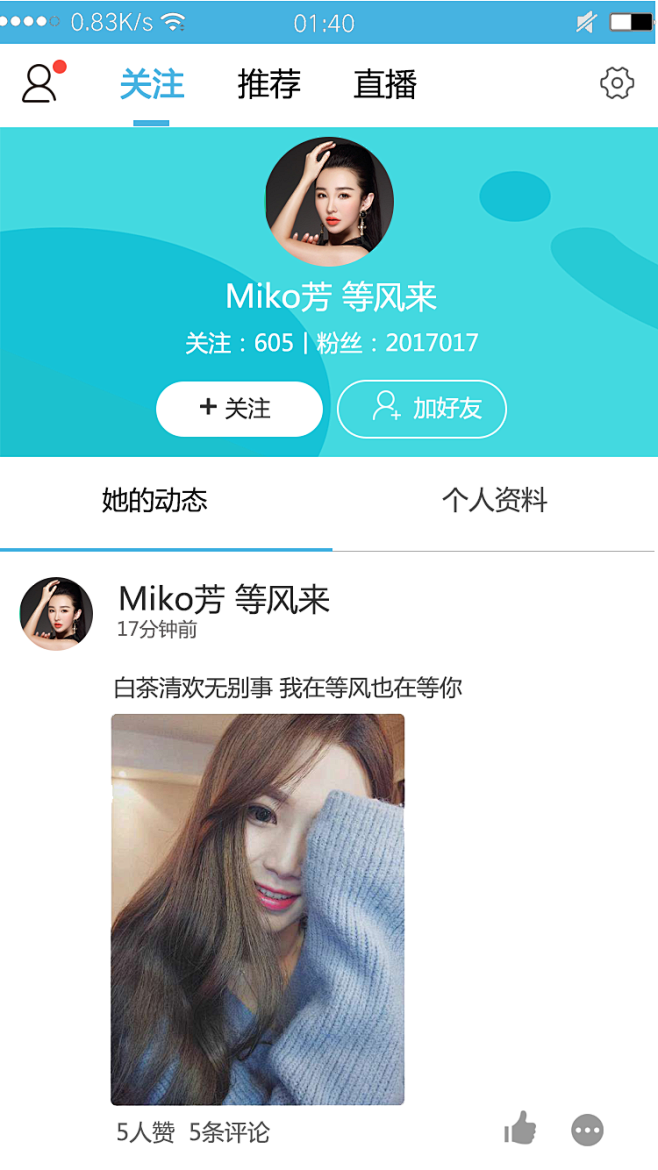Viewport: 658px width, 1170px height.
Task: Select the 个人资料 tab
Action: click(x=494, y=501)
